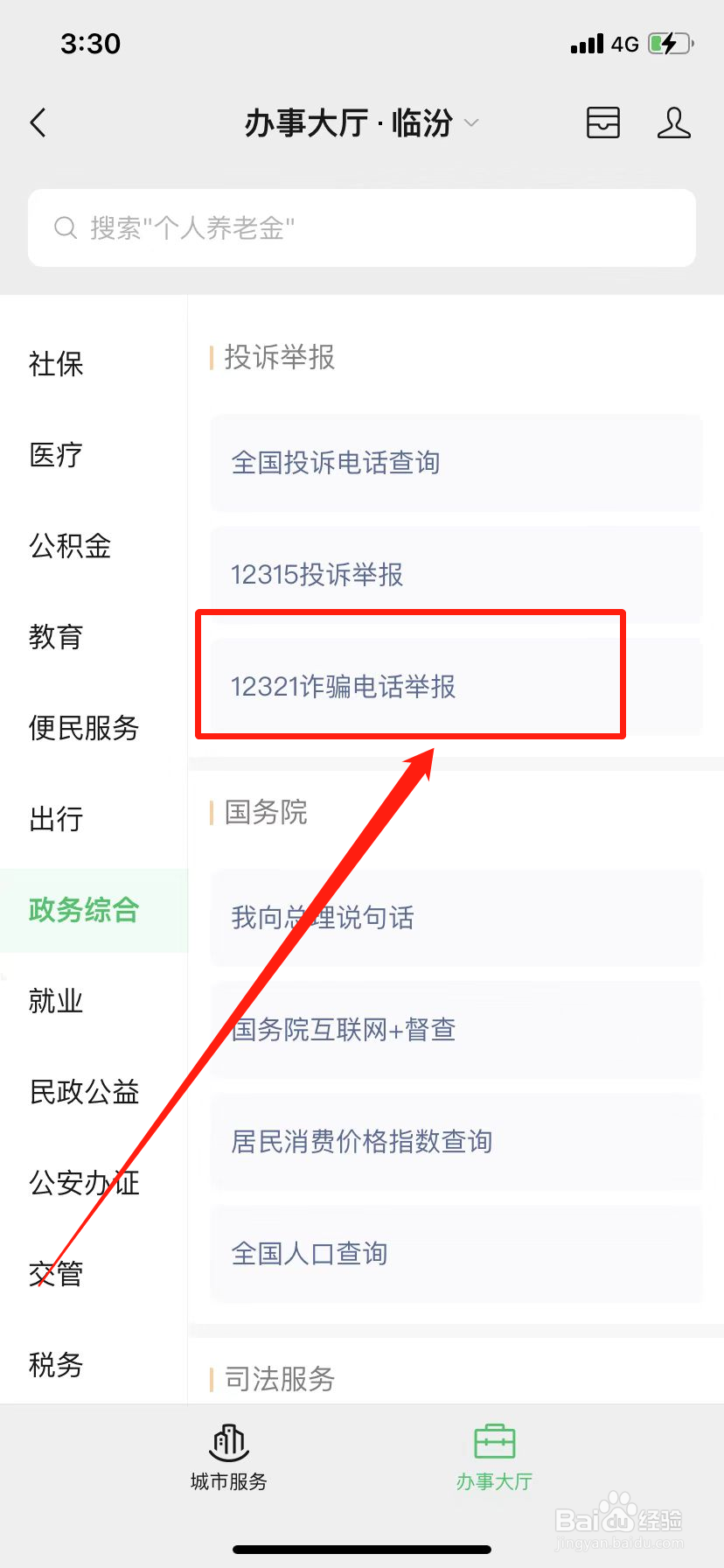Tap the search field for 个人养老金
Screen dimensions: 724x1568
362,227
